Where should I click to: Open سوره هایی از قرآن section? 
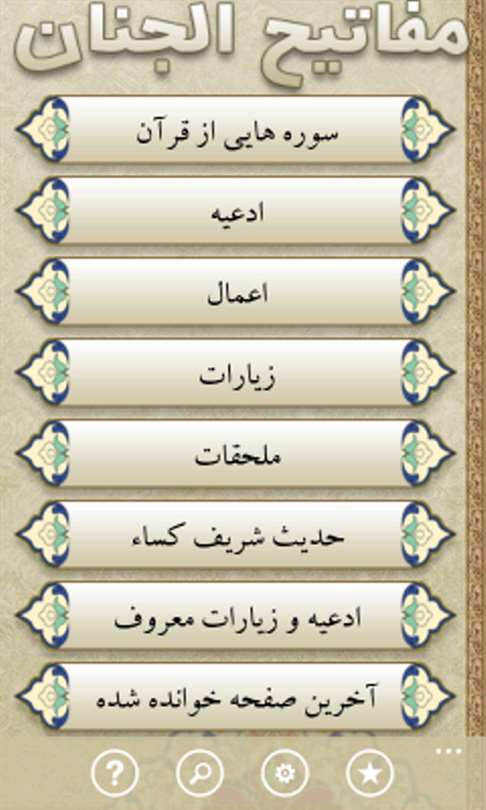[x=236, y=129]
